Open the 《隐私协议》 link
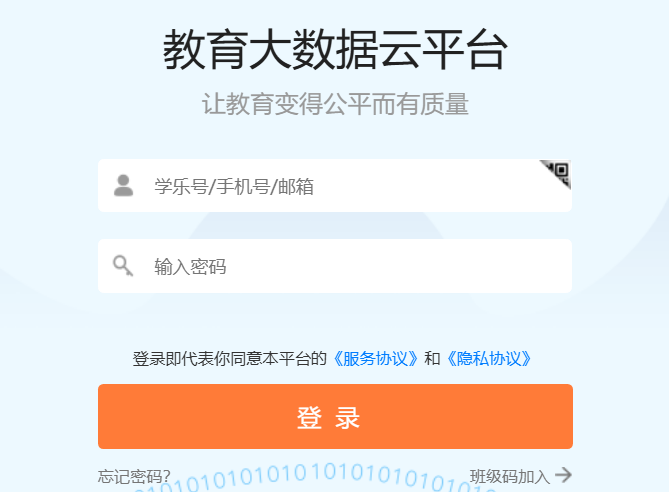Screen dimensions: 669x492 point(488,358)
